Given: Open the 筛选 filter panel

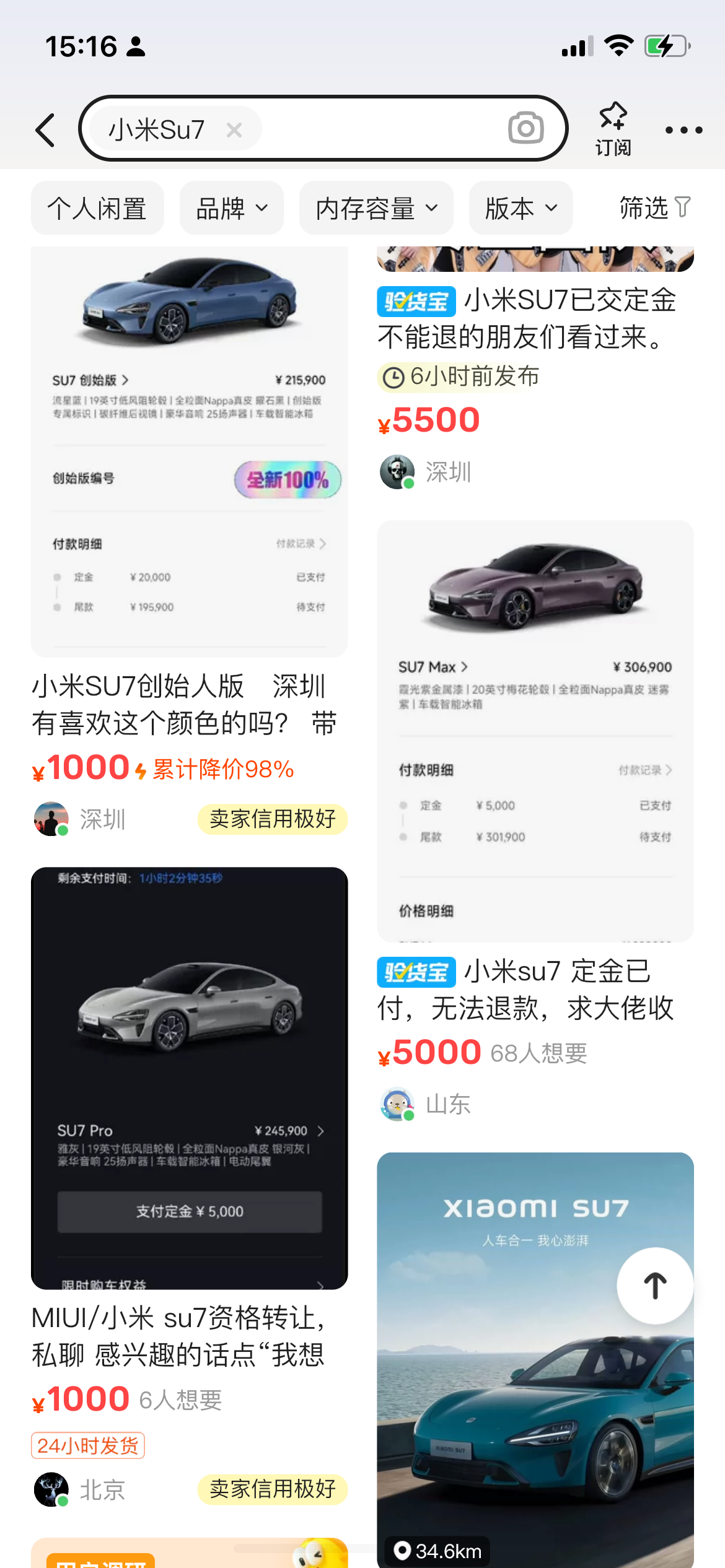Looking at the screenshot, I should tap(654, 208).
